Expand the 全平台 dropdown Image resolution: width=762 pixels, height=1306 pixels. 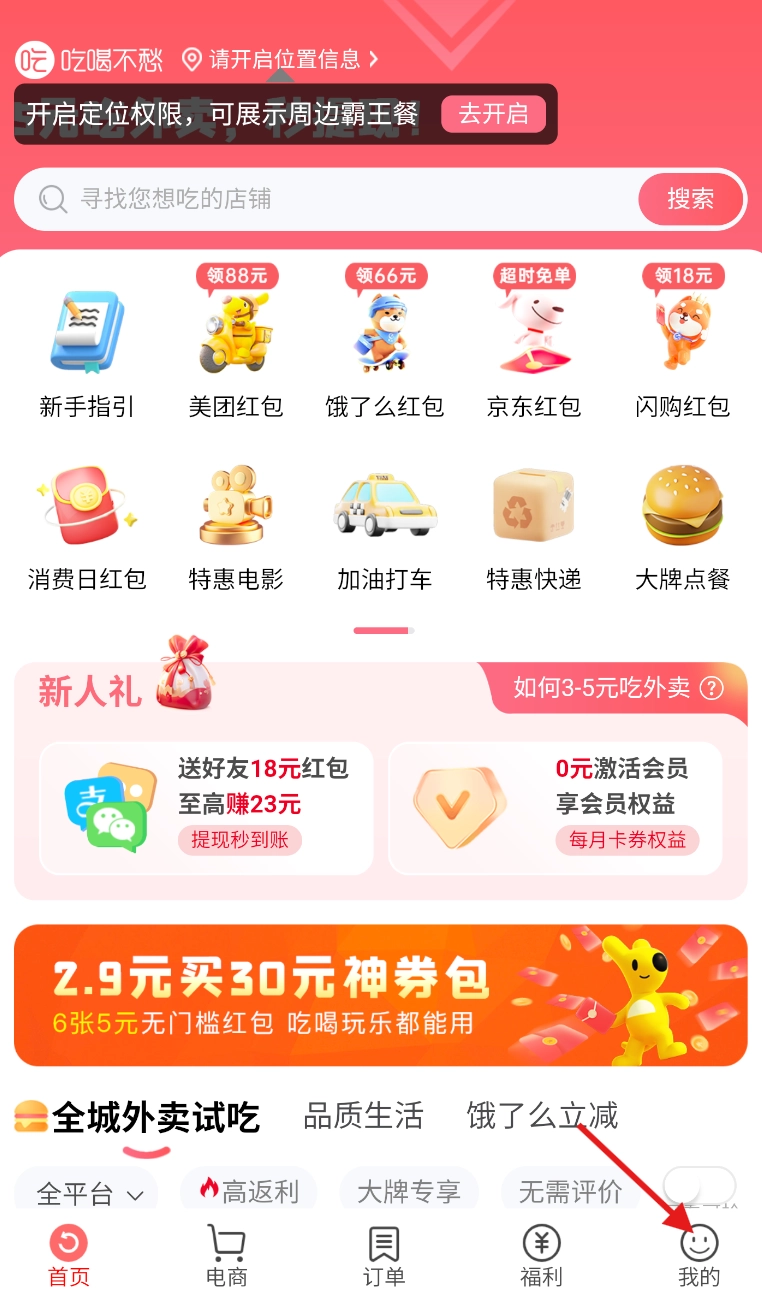(x=90, y=1193)
